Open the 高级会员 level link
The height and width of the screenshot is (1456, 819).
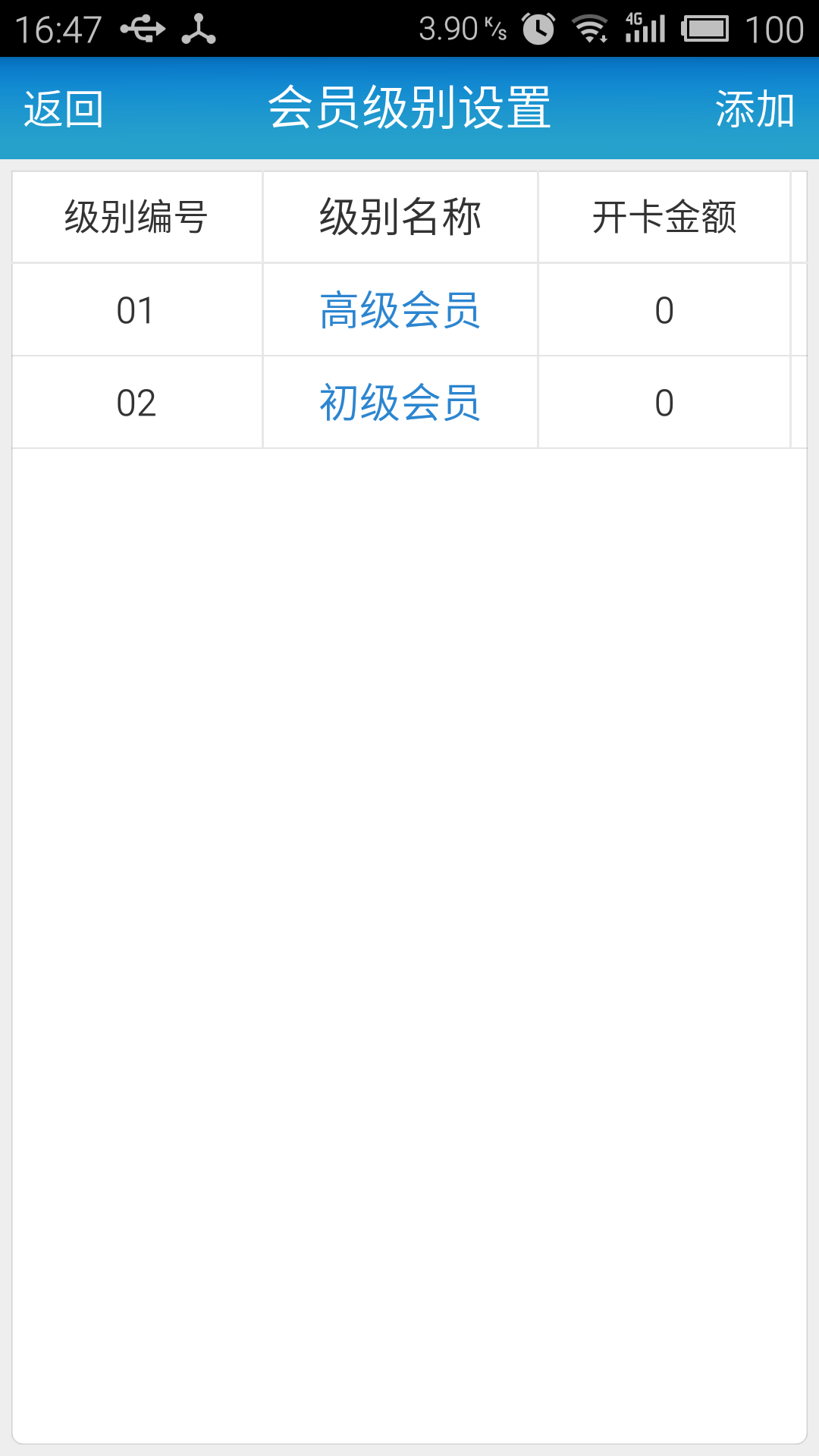click(x=400, y=310)
